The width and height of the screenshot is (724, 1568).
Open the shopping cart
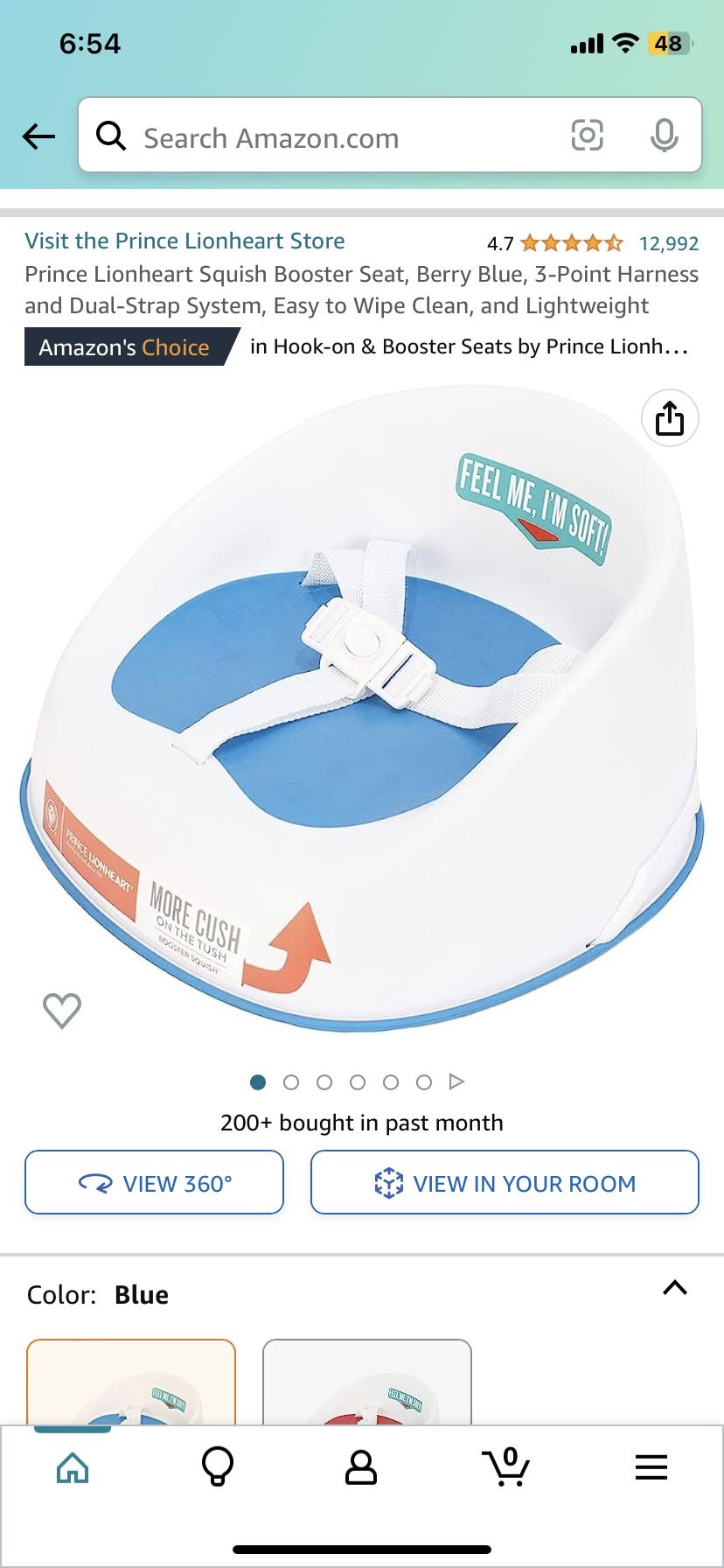pyautogui.click(x=506, y=1467)
